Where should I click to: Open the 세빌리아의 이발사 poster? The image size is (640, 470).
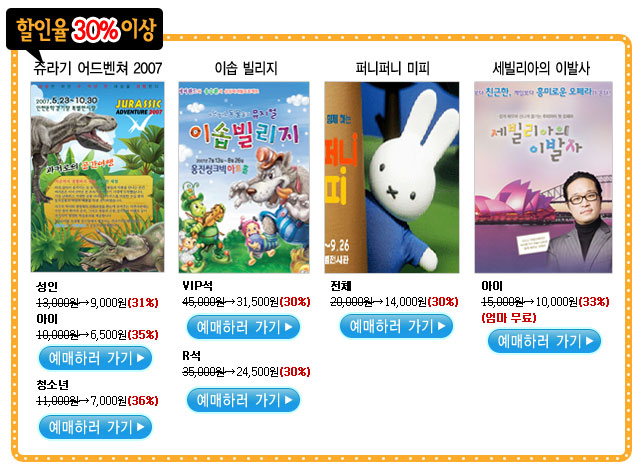[542, 176]
